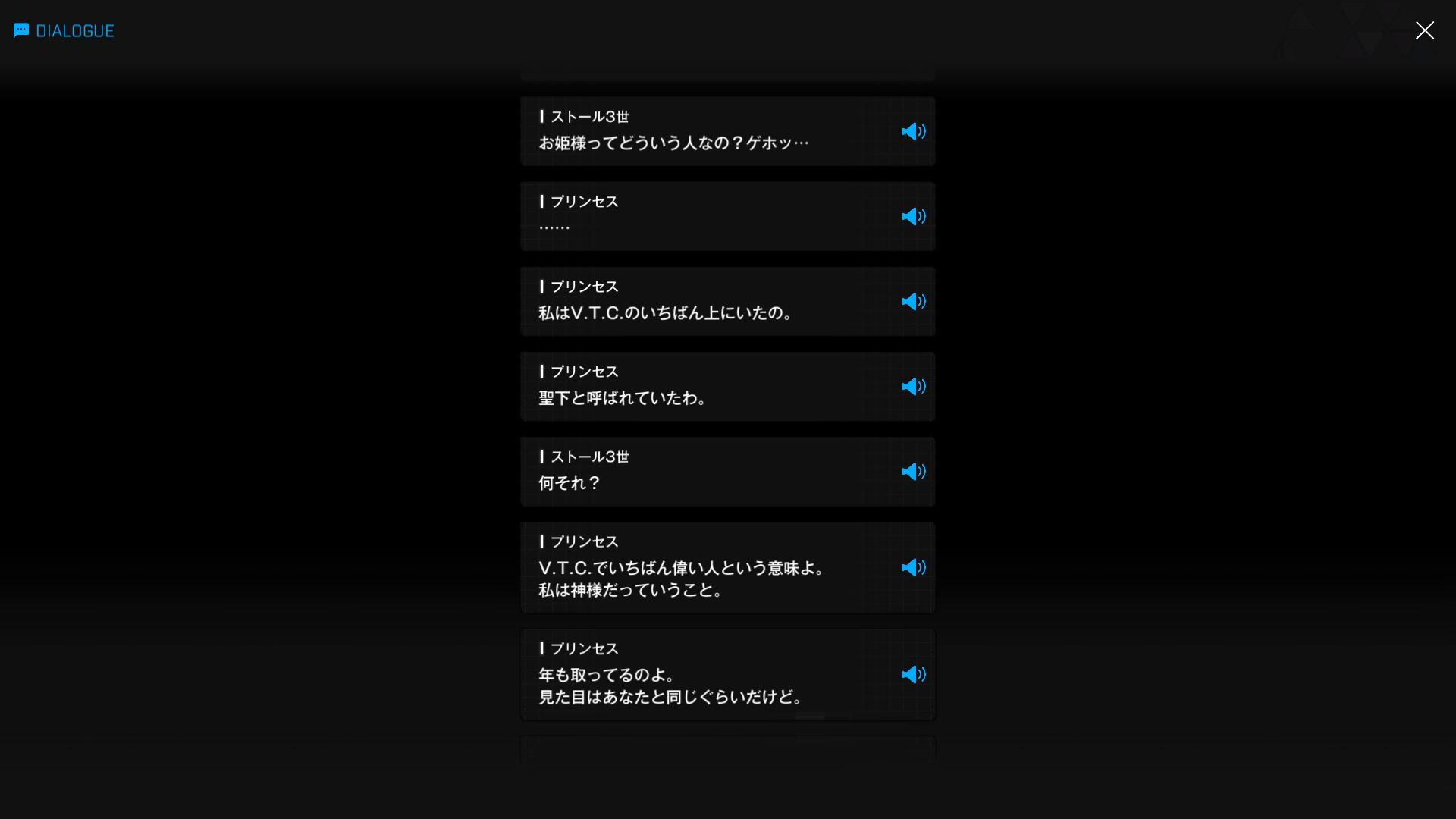Play voice for 'お姫様ってどういう人なの？'
Image resolution: width=1456 pixels, height=819 pixels.
[913, 132]
